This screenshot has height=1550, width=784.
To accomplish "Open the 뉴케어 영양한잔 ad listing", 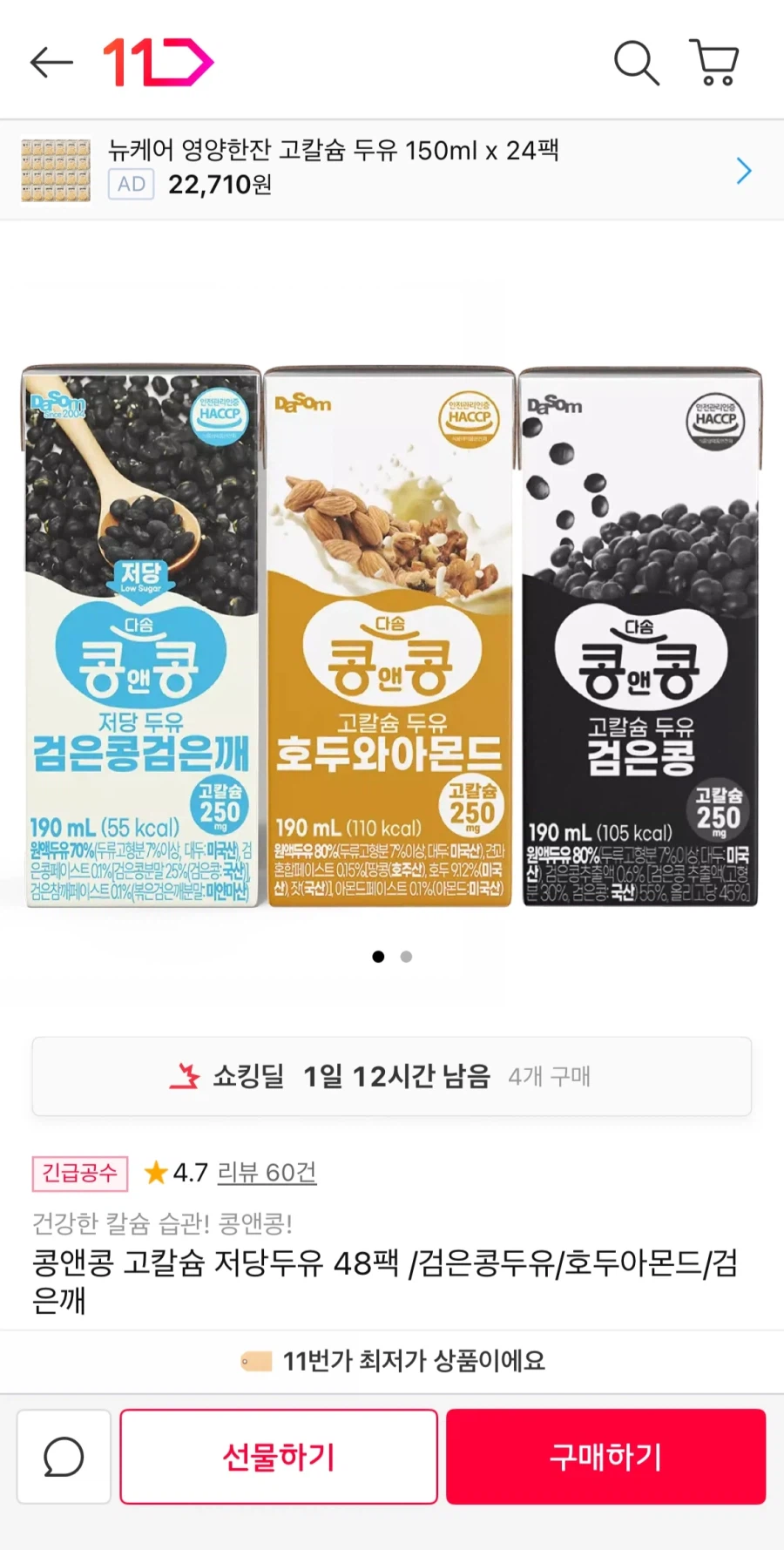I will point(335,151).
